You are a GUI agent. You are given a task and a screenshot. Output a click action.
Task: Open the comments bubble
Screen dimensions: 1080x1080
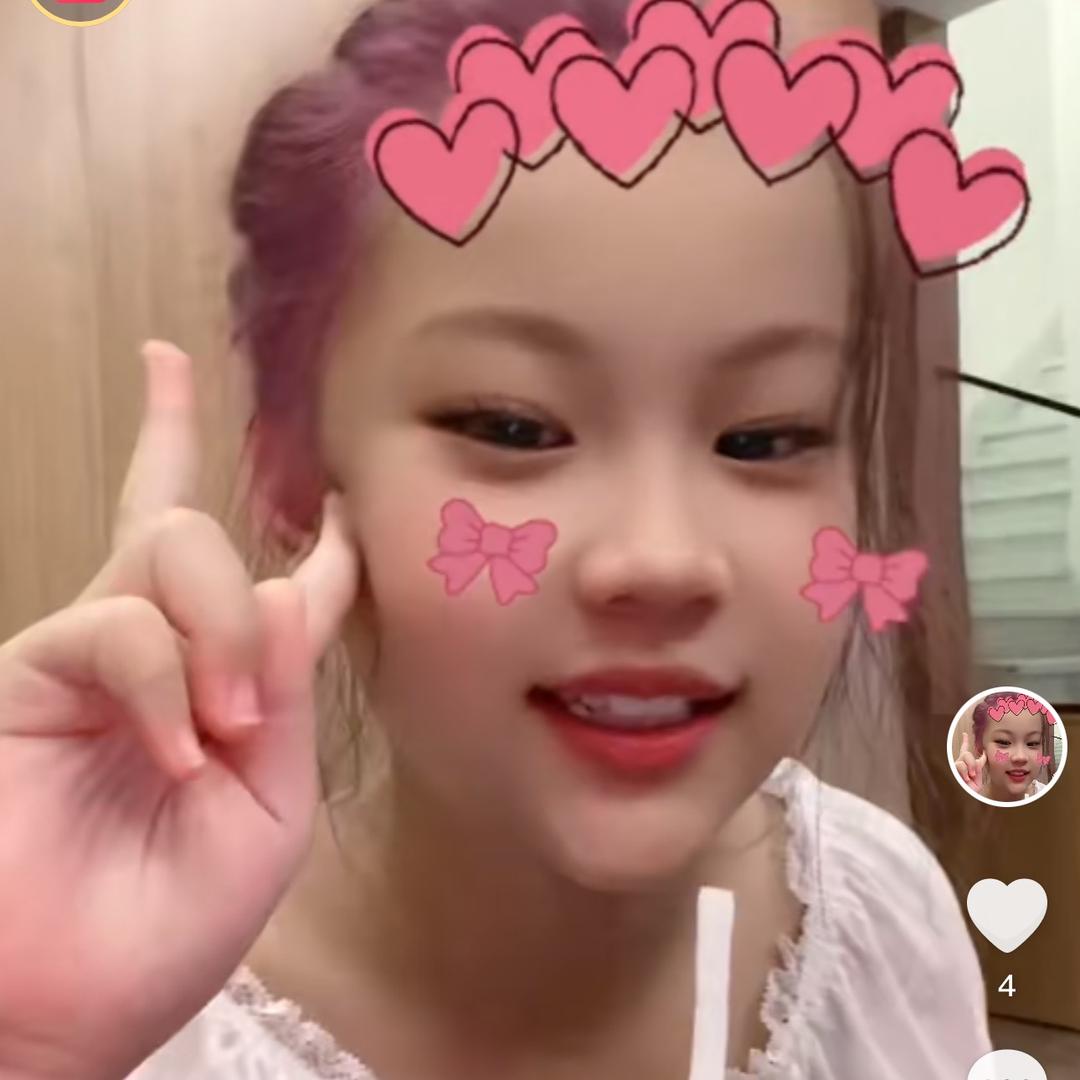(x=1007, y=1066)
